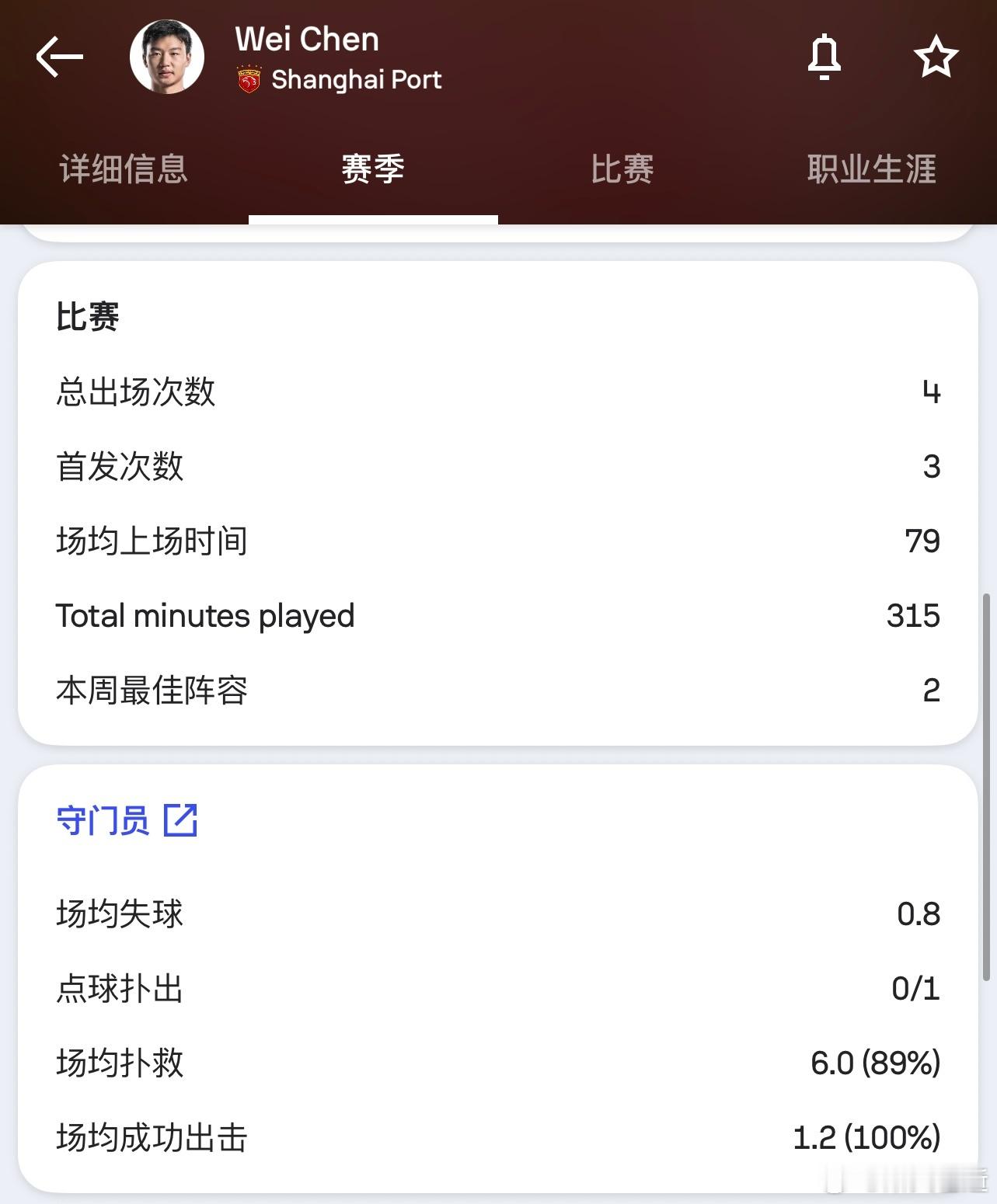Image resolution: width=997 pixels, height=1204 pixels.
Task: Switch to the 比赛 tab
Action: 622,169
